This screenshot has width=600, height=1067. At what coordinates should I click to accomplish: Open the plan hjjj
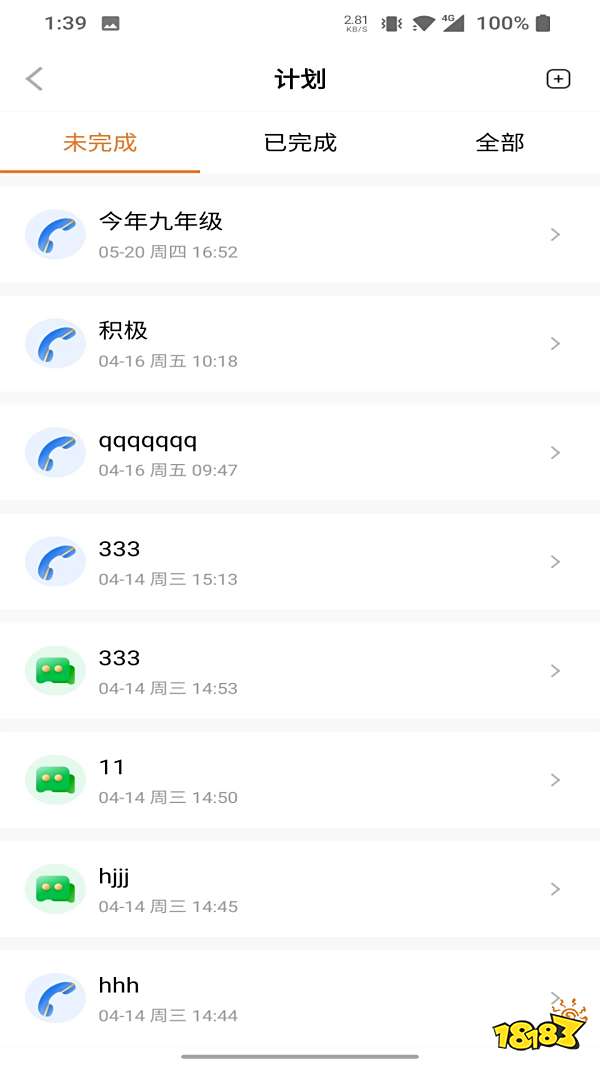tap(300, 889)
